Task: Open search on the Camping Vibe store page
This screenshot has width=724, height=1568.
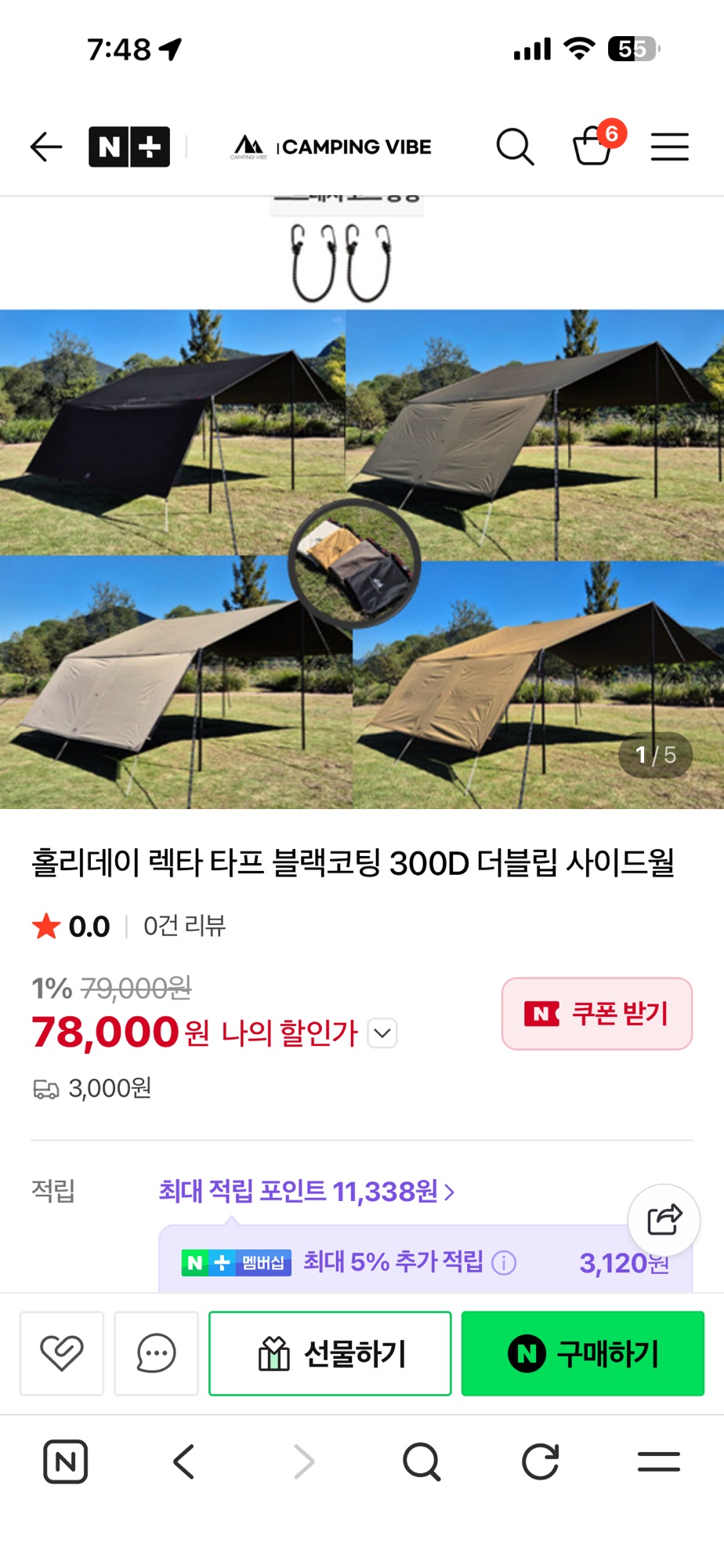Action: pos(514,147)
